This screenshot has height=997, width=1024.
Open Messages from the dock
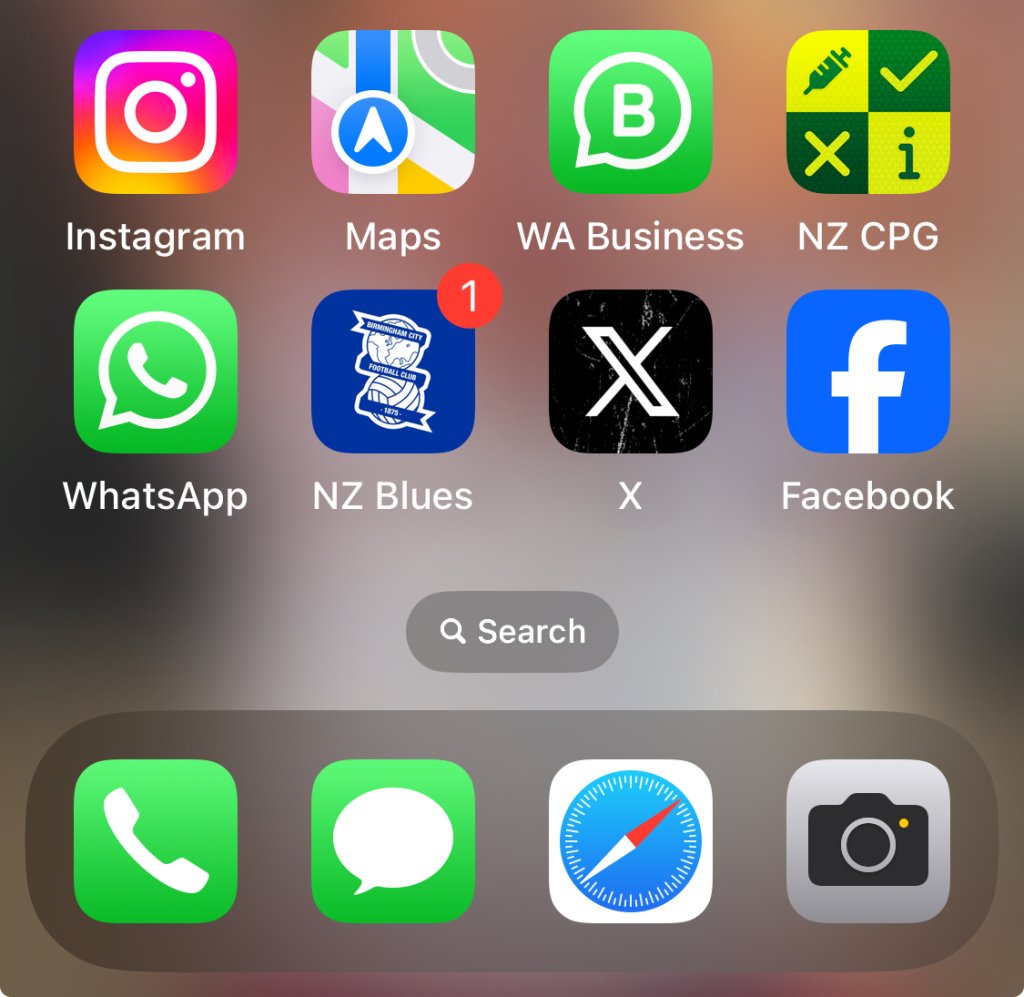point(393,841)
